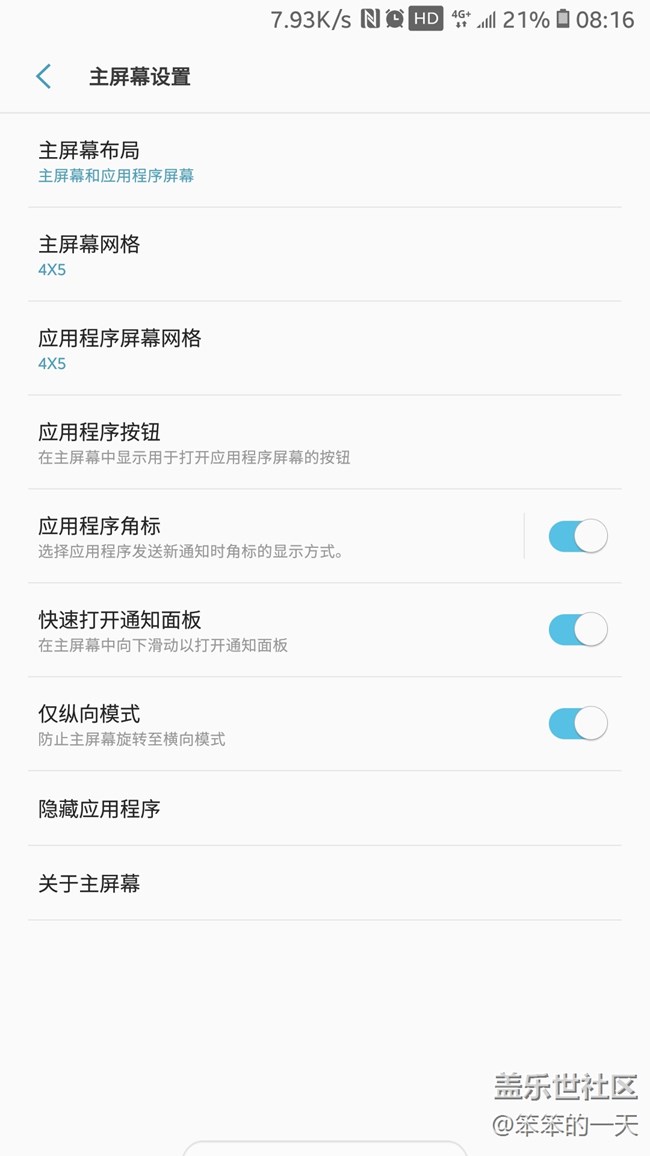Turn off 仅纵向模式 switch

point(578,723)
